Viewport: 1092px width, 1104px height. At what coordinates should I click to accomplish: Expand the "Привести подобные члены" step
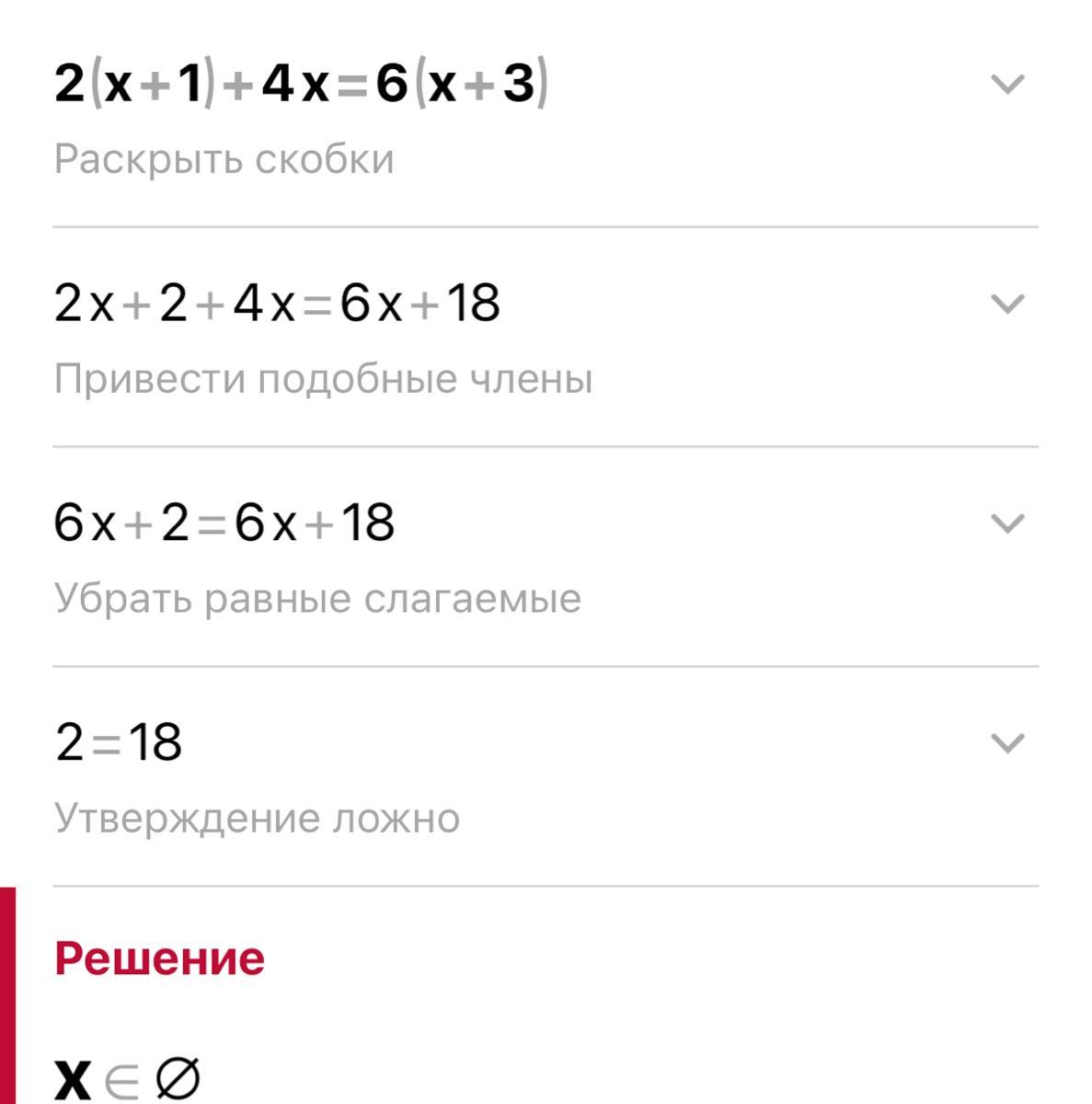1007,304
